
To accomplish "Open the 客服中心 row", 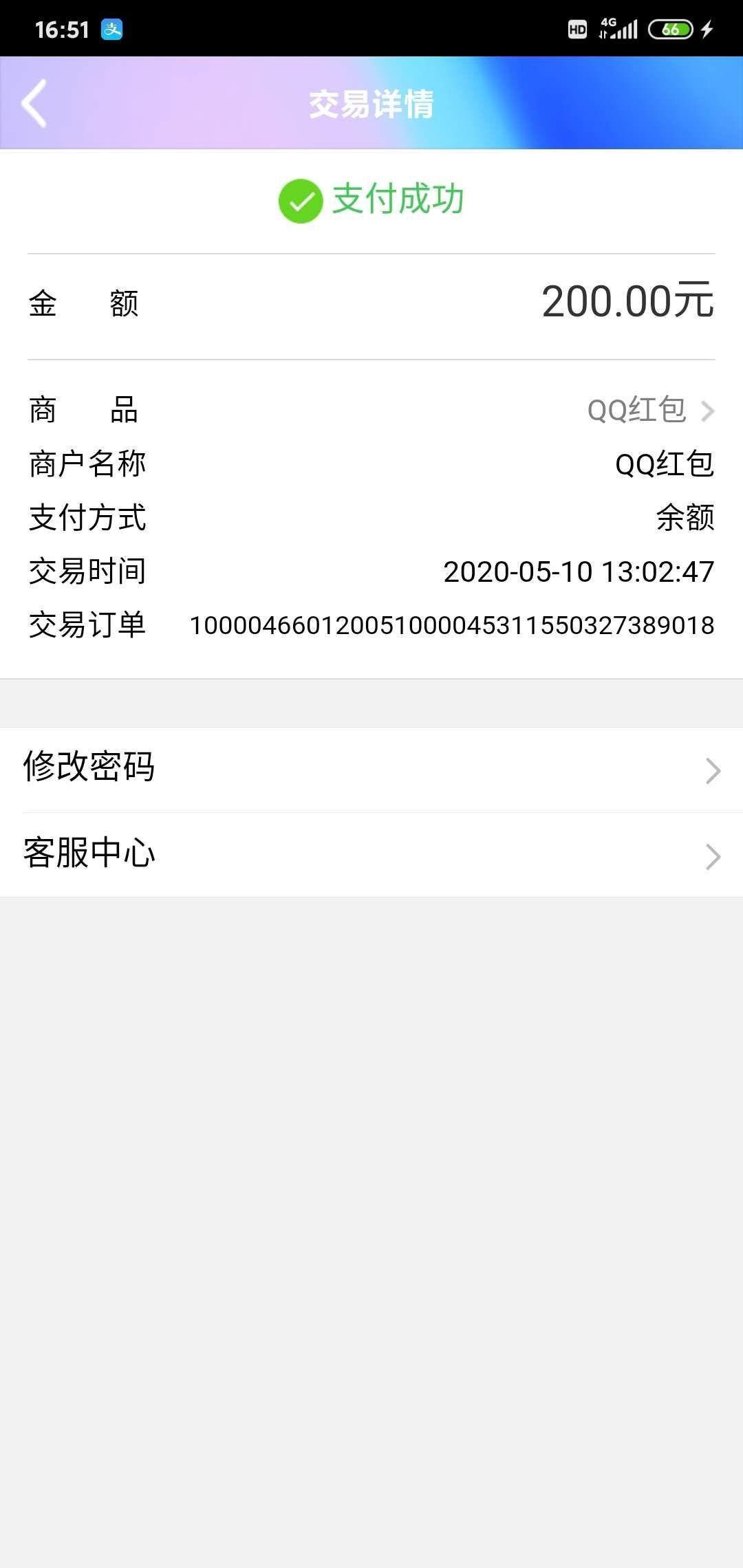I will point(371,855).
